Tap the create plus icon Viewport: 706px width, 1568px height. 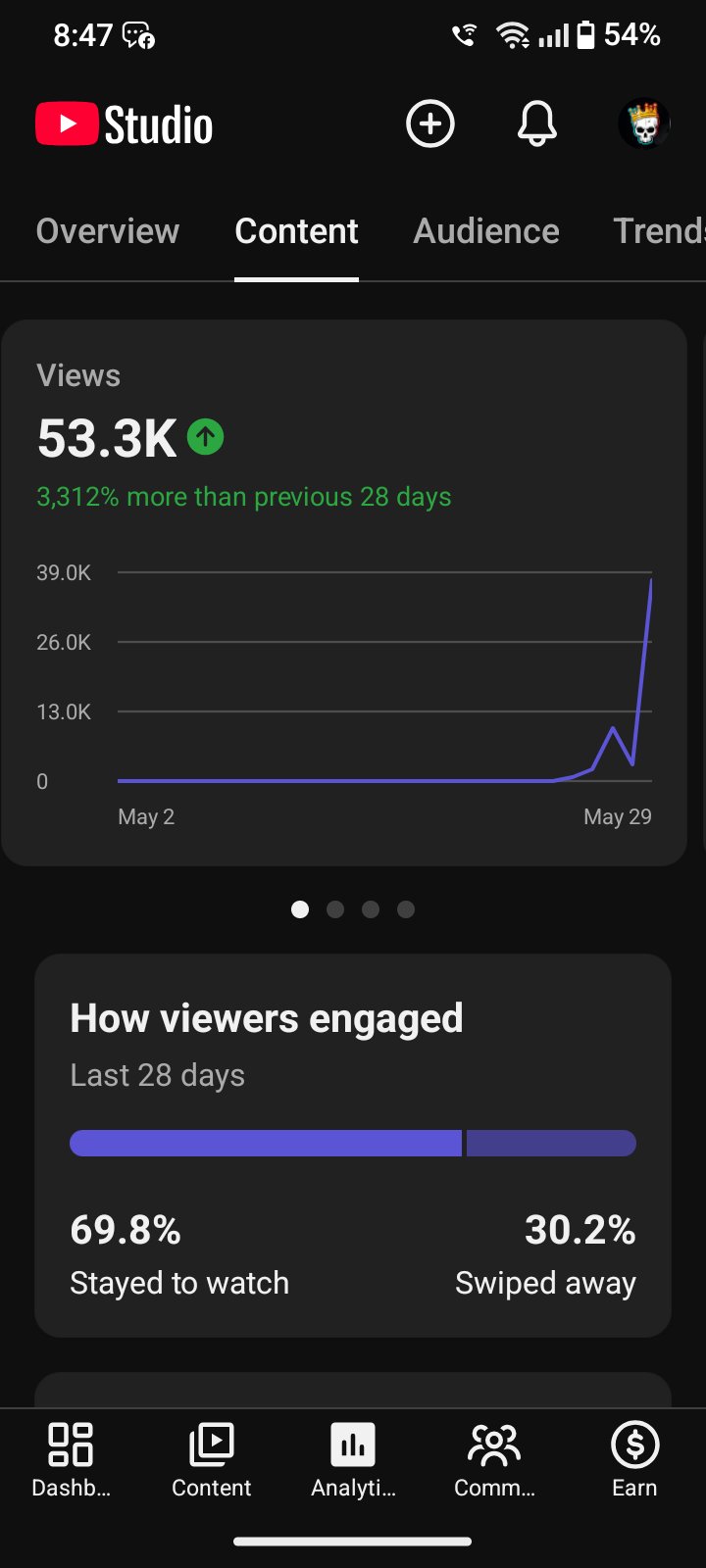click(430, 124)
